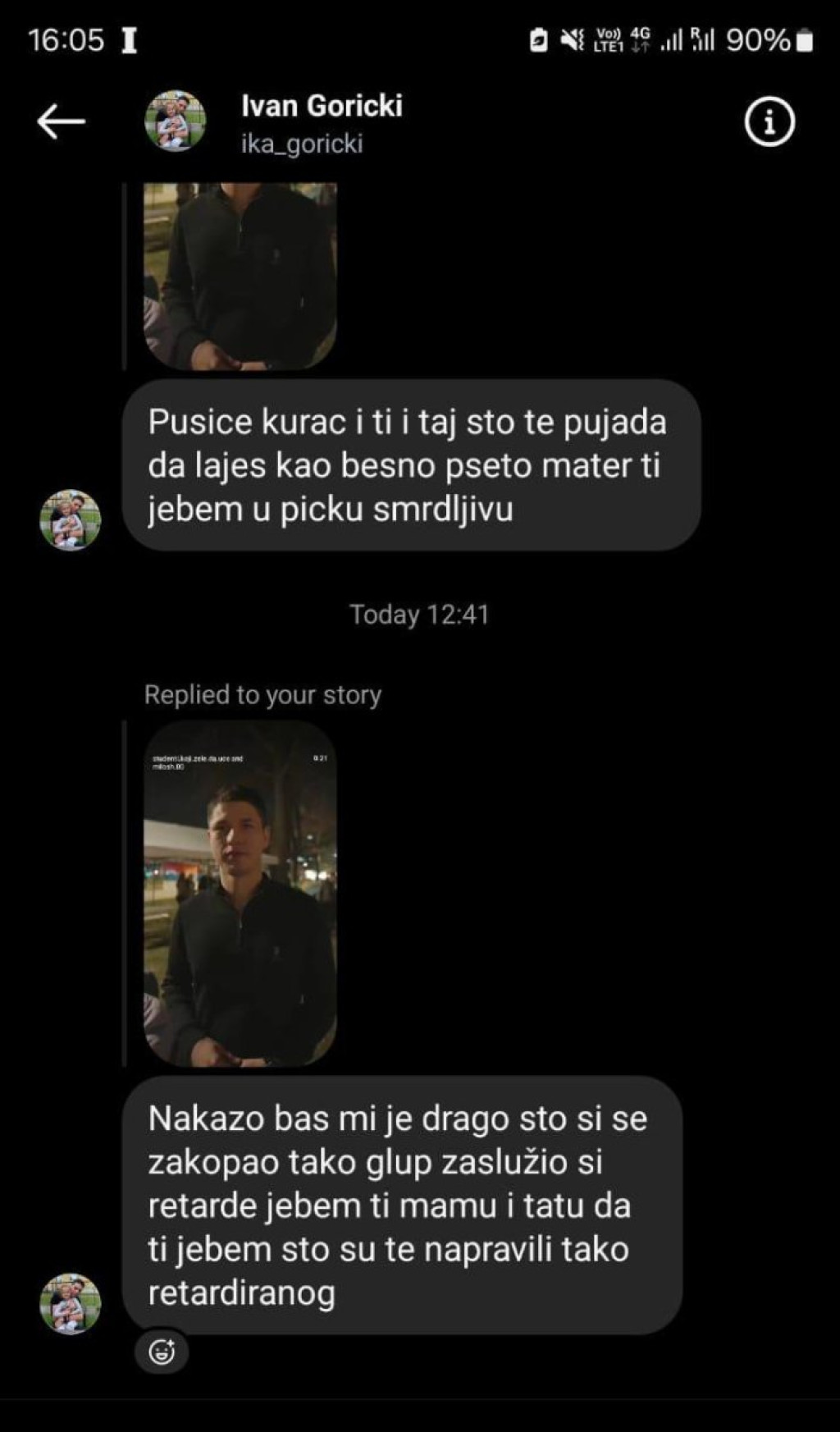840x1432 pixels.
Task: Open conversation details info icon
Action: pos(769,122)
